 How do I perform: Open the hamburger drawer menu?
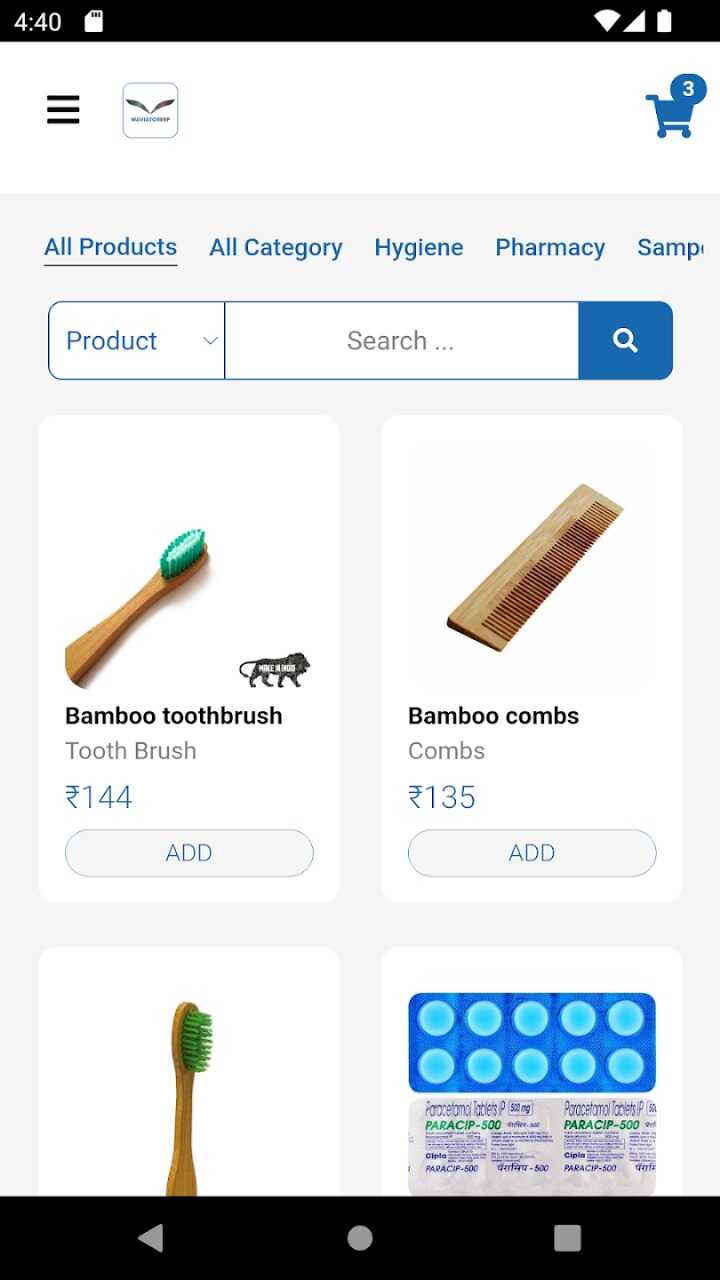(x=63, y=109)
